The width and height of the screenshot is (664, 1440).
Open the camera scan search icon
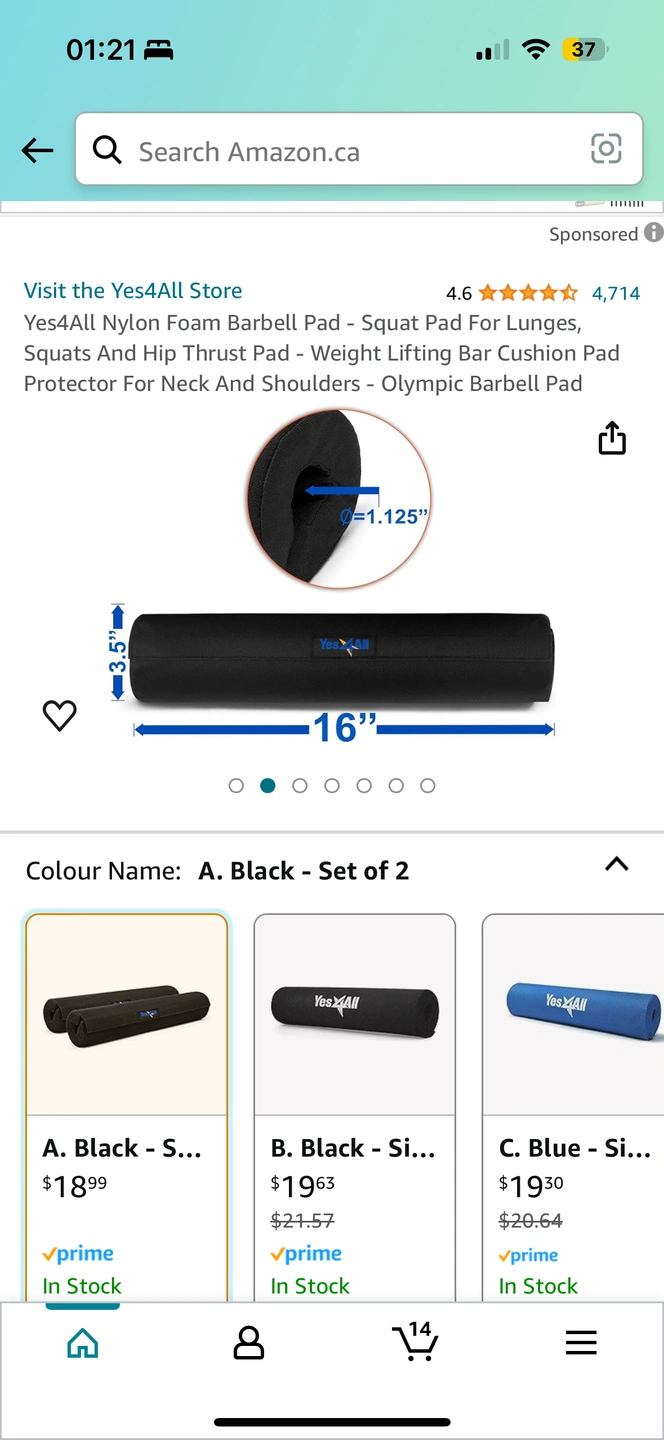tap(606, 149)
